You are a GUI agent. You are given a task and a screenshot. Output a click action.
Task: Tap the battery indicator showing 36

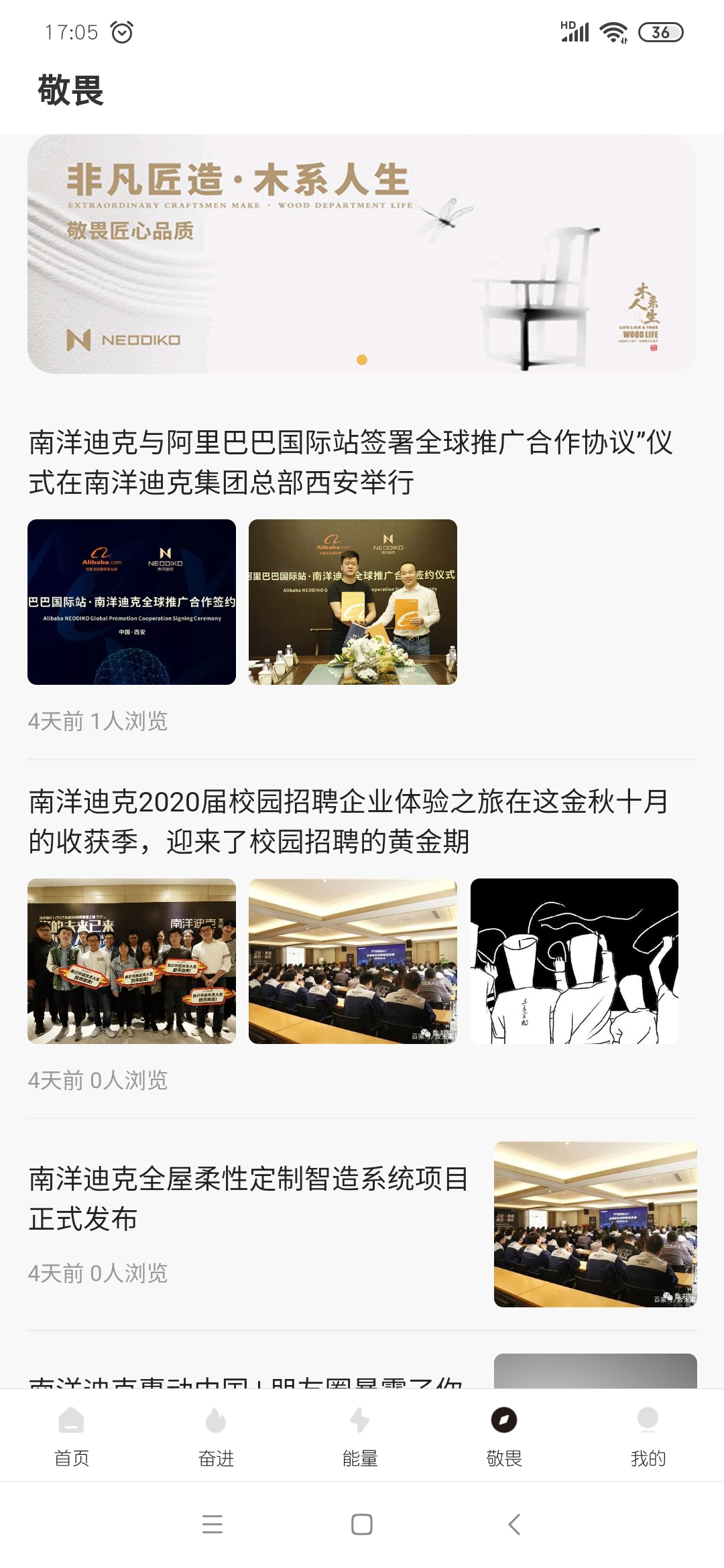660,30
